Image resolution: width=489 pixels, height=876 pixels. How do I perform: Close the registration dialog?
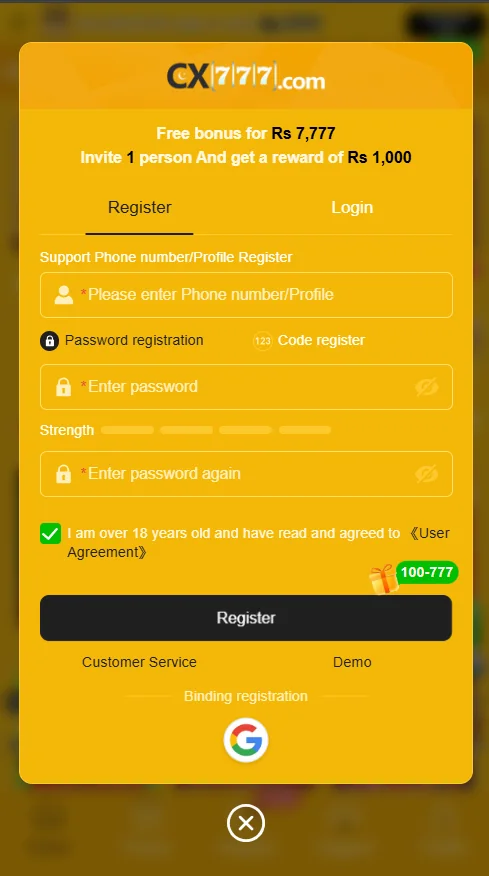pyautogui.click(x=246, y=823)
